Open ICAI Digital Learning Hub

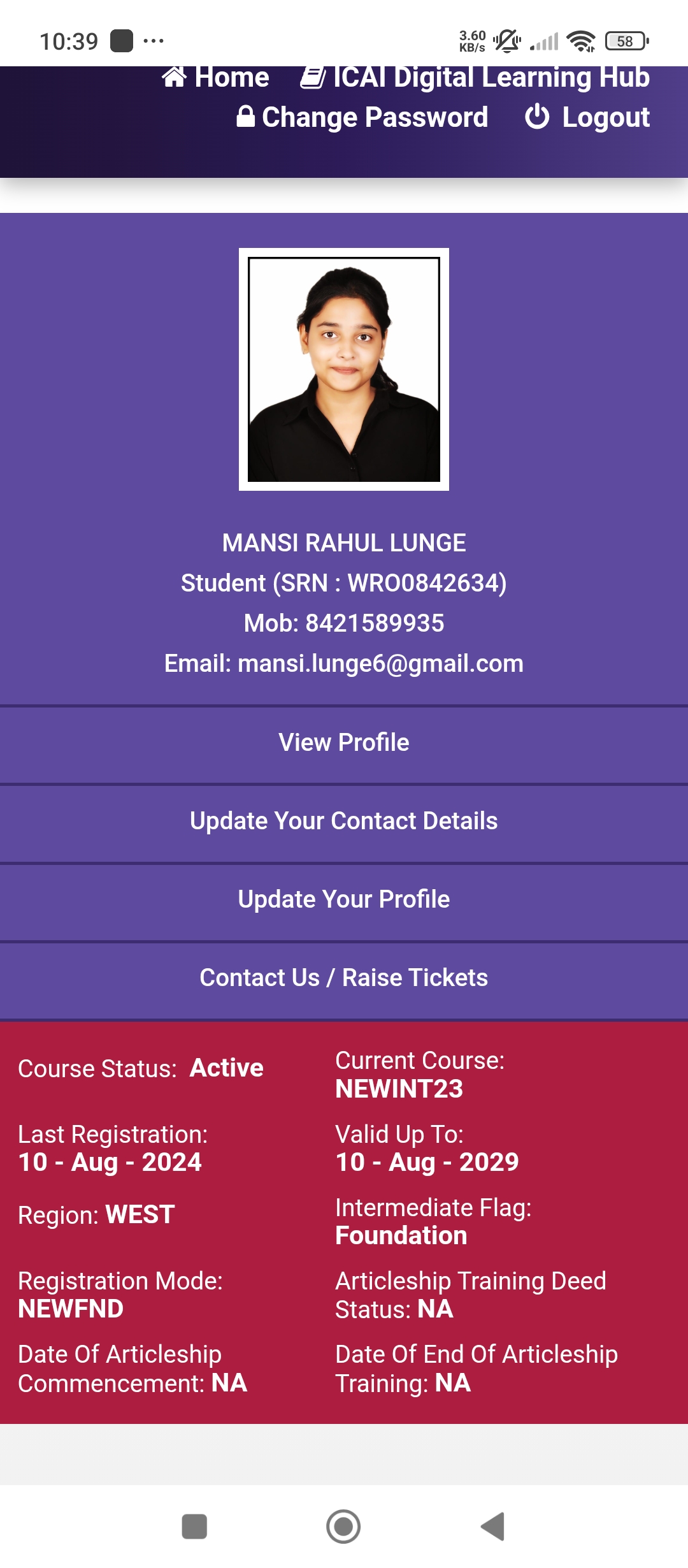point(475,79)
